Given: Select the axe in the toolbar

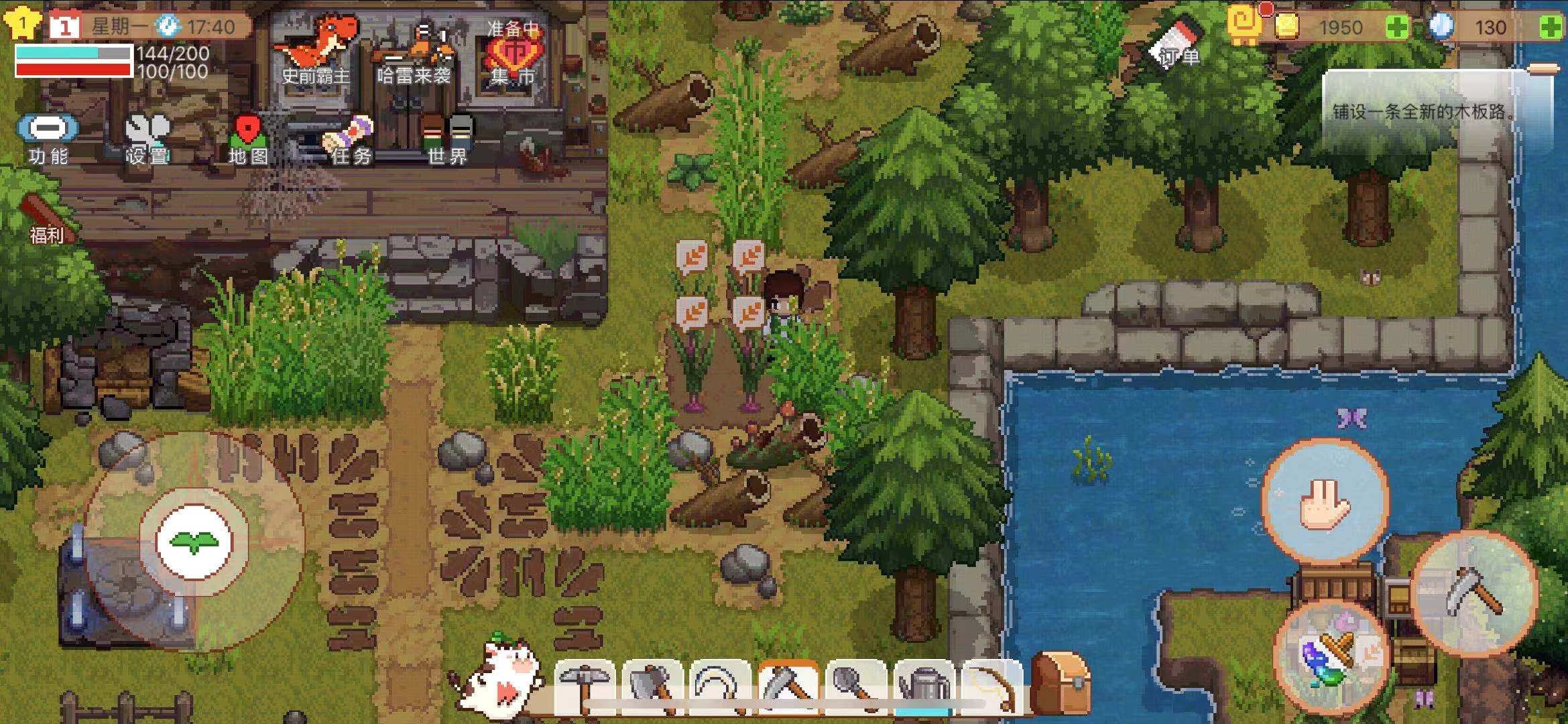Looking at the screenshot, I should click(652, 687).
